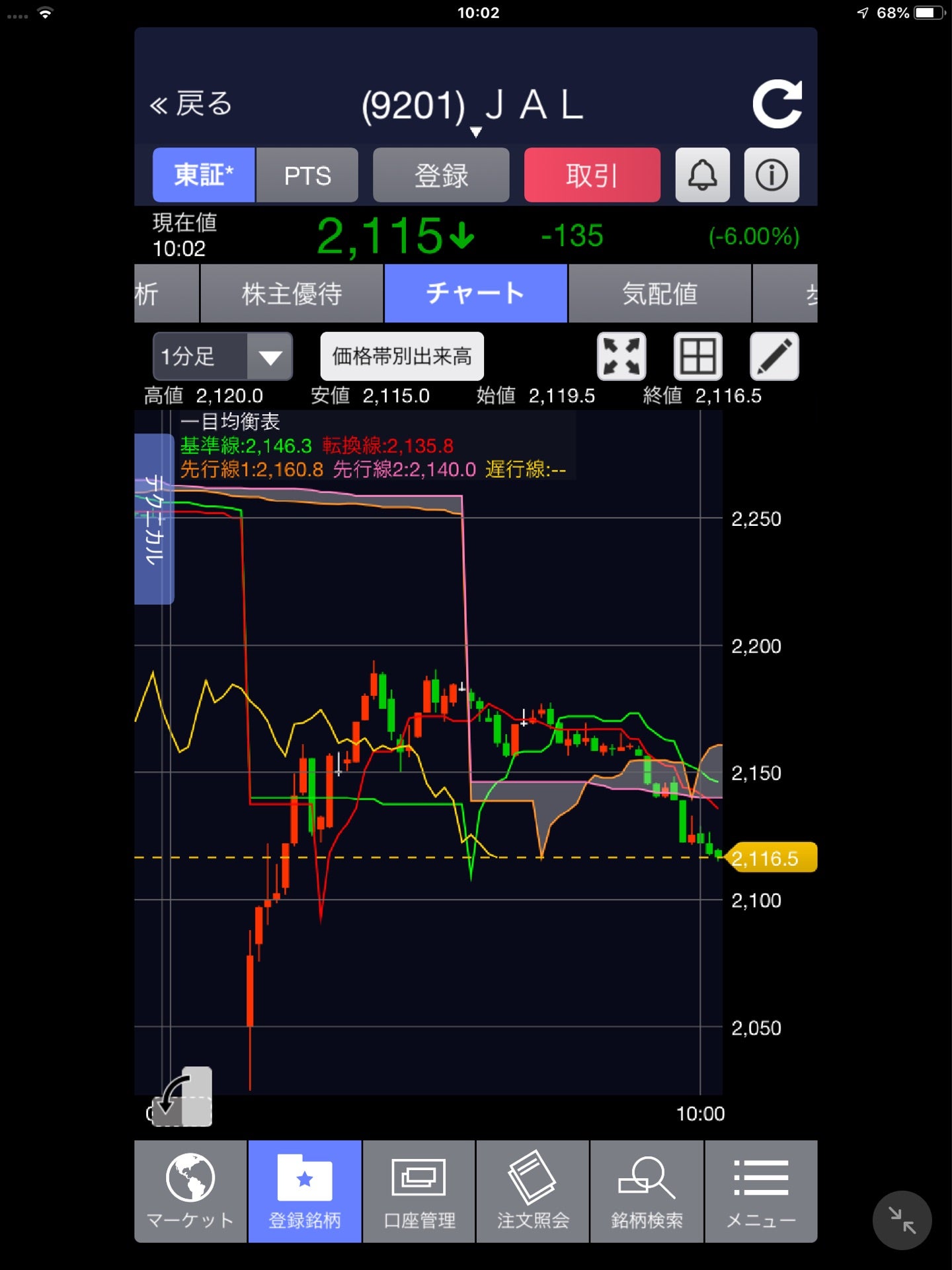
Task: Switch to the 気配値 tab
Action: click(659, 294)
